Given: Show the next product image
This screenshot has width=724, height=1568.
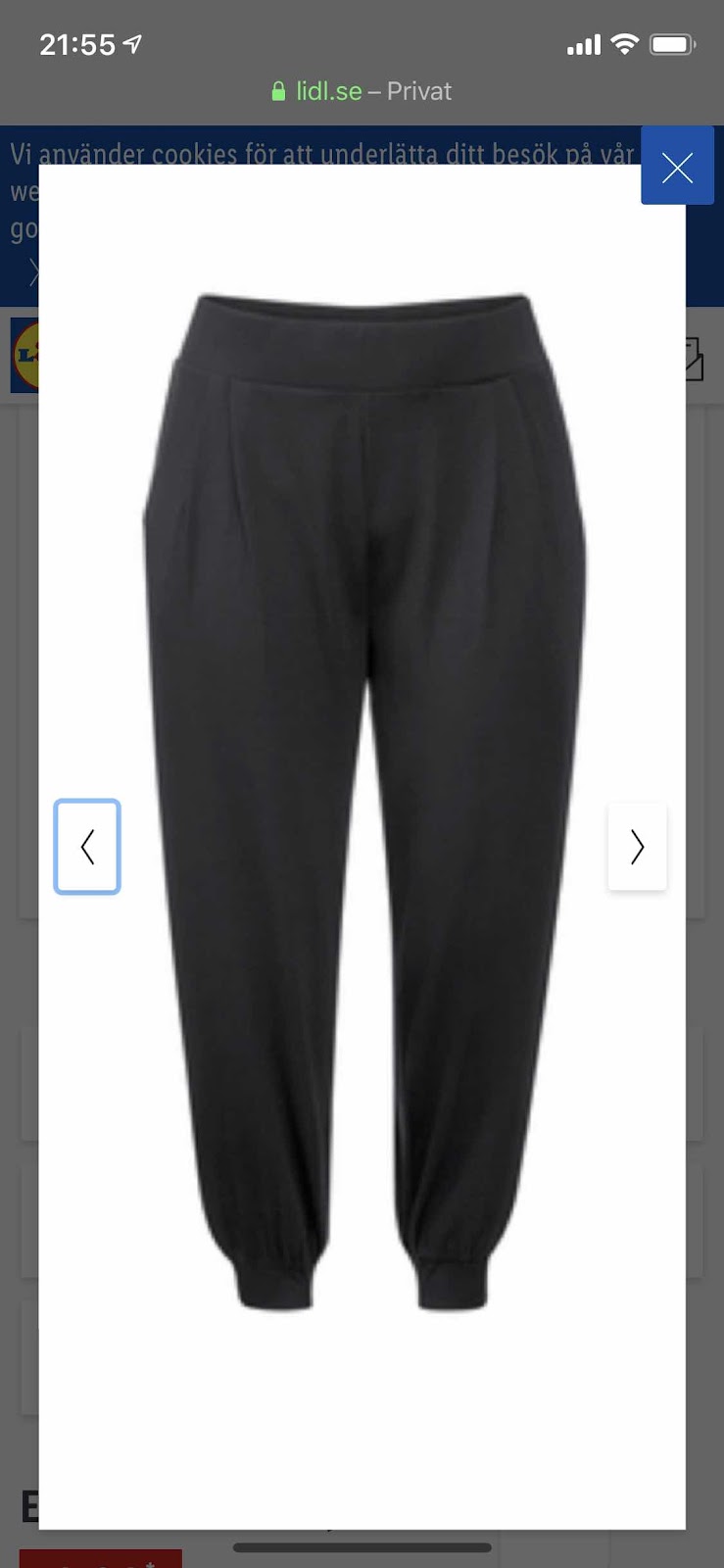Looking at the screenshot, I should [x=637, y=847].
